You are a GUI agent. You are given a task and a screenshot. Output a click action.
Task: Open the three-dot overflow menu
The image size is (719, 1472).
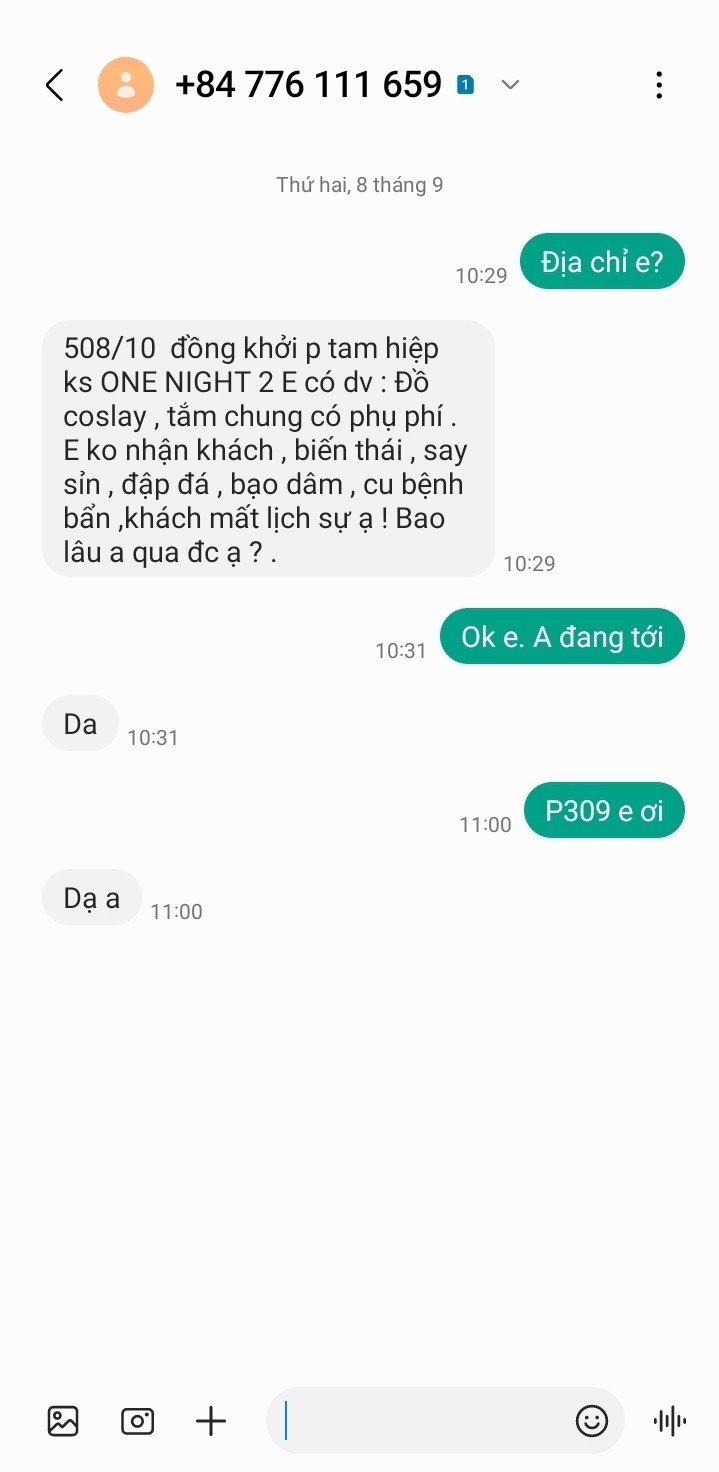tap(658, 85)
